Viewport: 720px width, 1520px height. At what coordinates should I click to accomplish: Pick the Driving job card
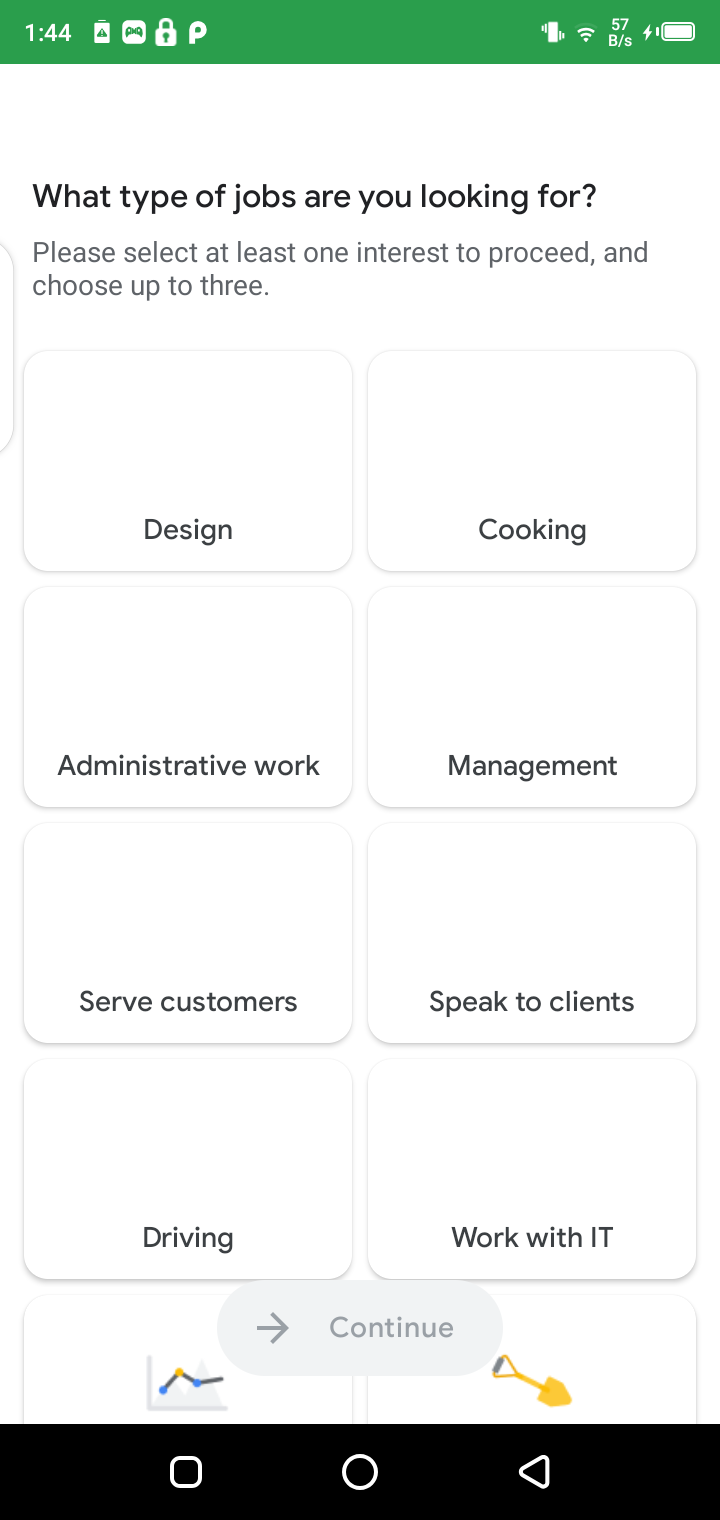[188, 1169]
